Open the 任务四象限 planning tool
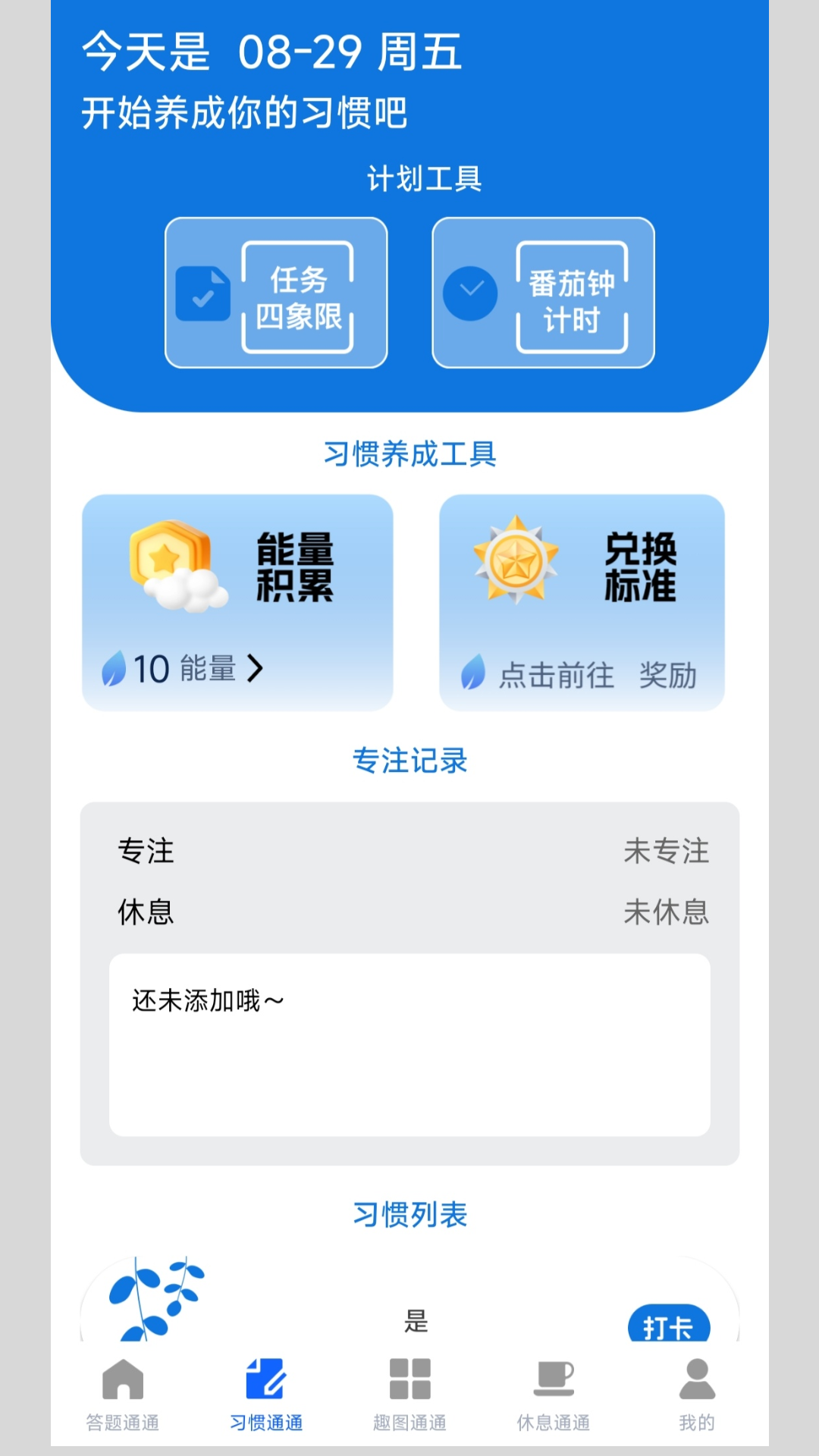Viewport: 819px width, 1456px height. pyautogui.click(x=276, y=293)
